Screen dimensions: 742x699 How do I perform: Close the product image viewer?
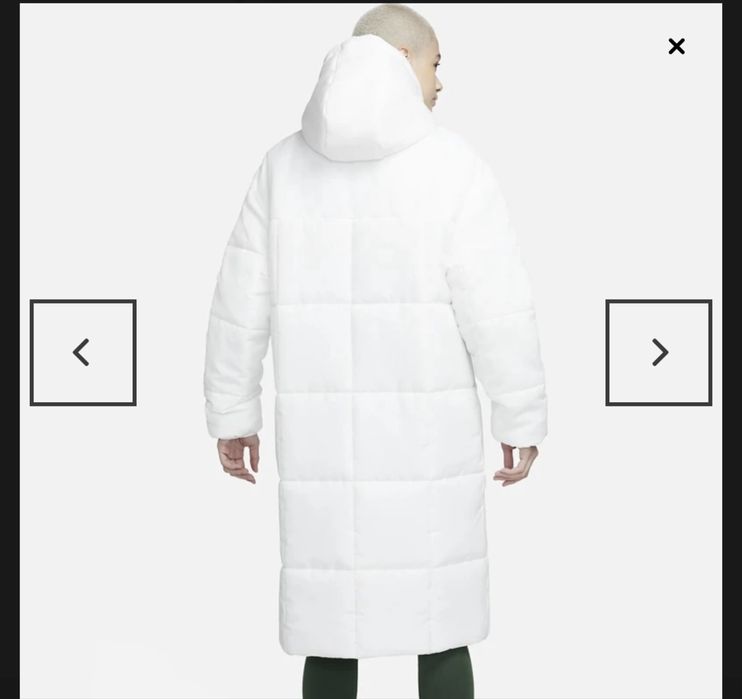[x=677, y=46]
